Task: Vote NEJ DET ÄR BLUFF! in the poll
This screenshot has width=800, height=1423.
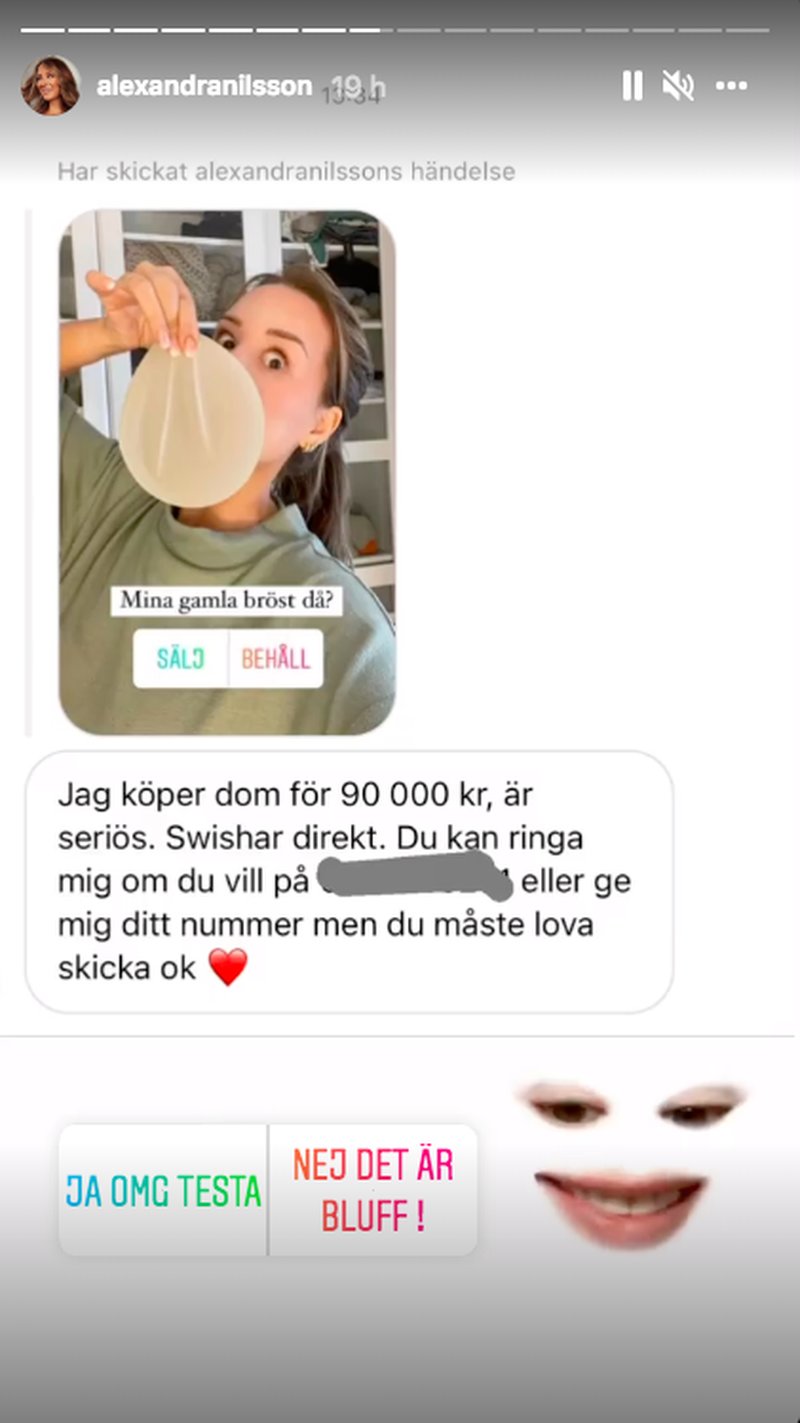Action: [x=373, y=1190]
